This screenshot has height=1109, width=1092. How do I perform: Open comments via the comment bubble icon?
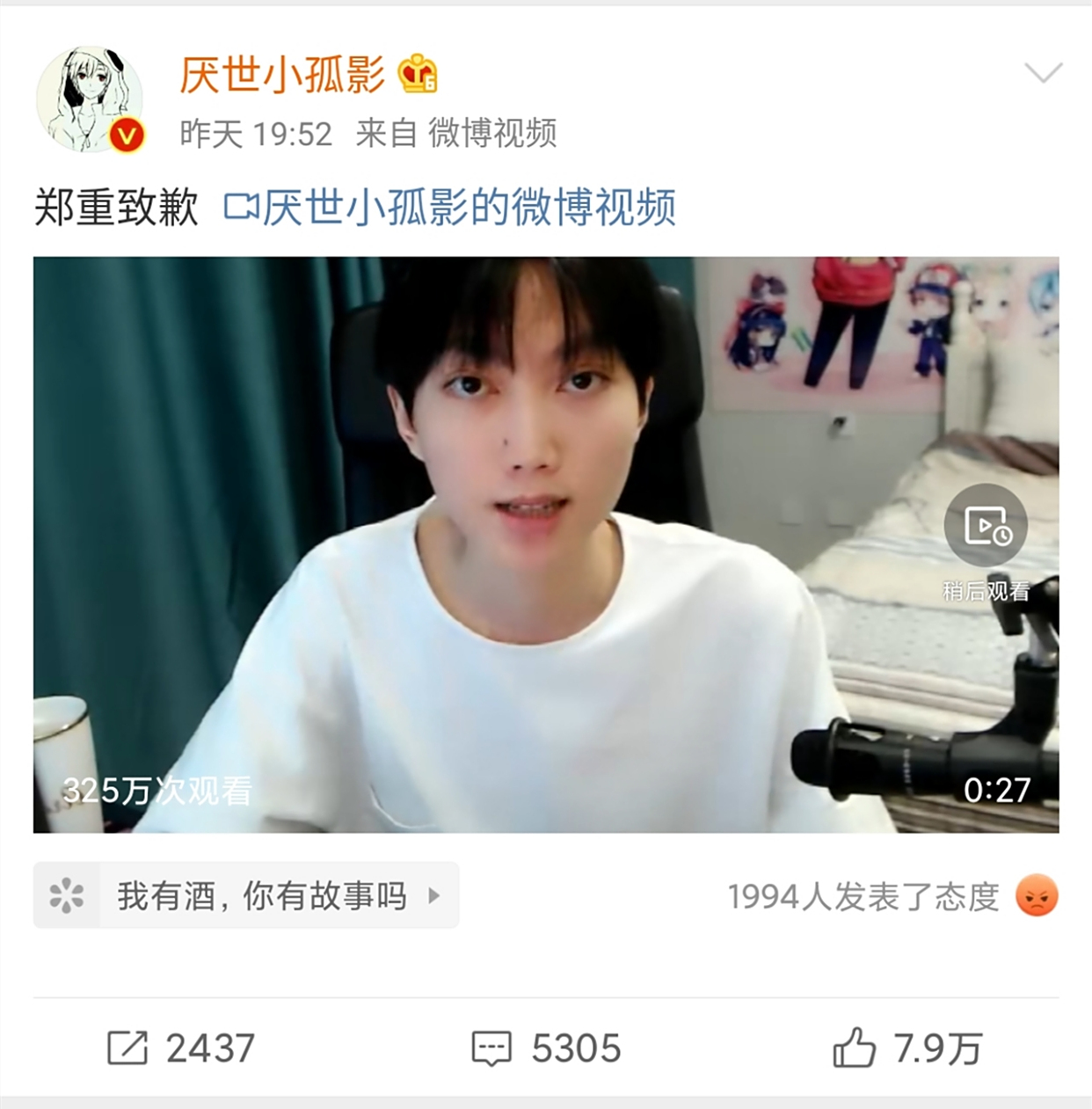coord(494,1048)
